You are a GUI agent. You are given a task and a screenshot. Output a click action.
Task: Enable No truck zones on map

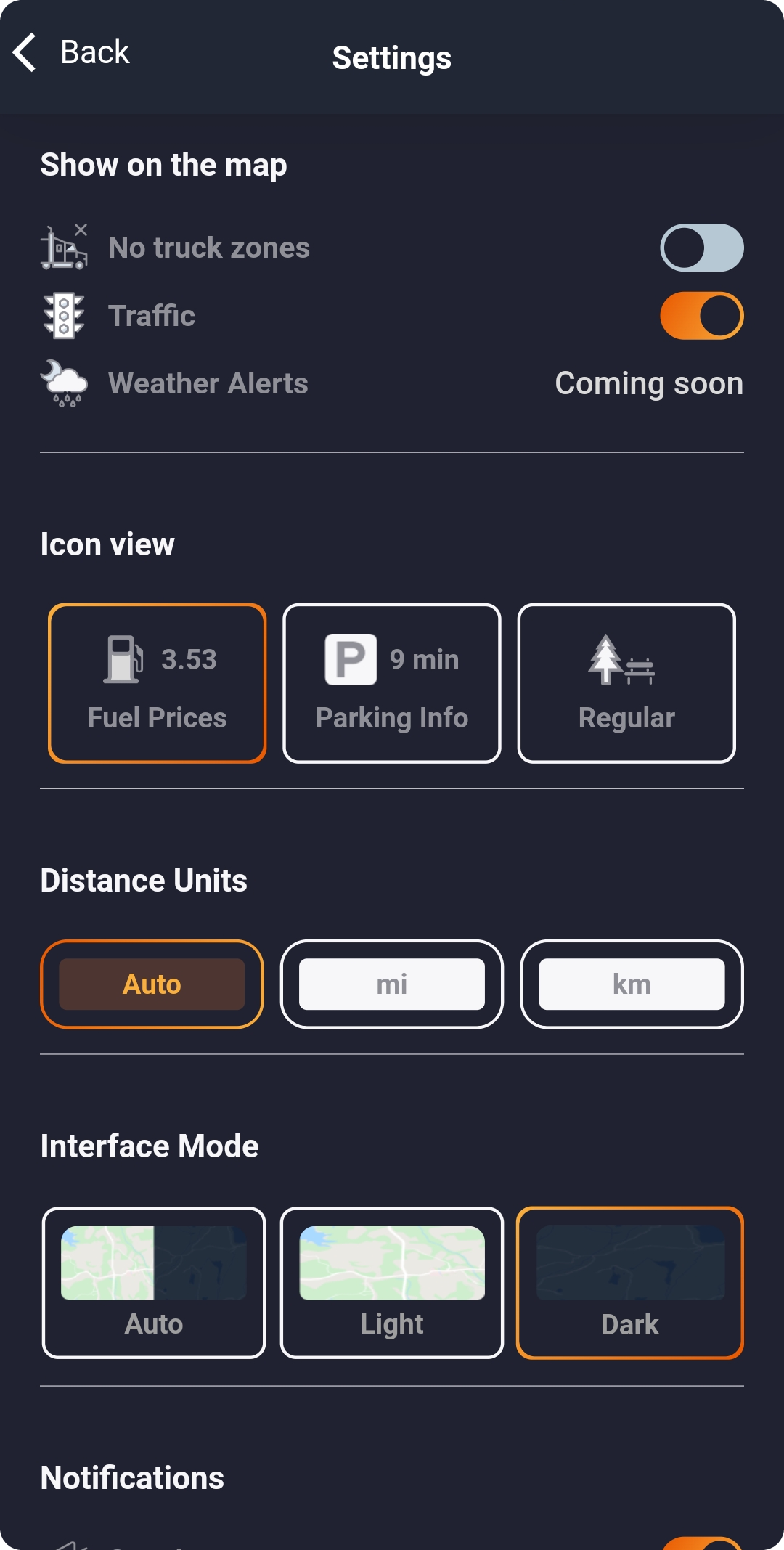pyautogui.click(x=701, y=248)
